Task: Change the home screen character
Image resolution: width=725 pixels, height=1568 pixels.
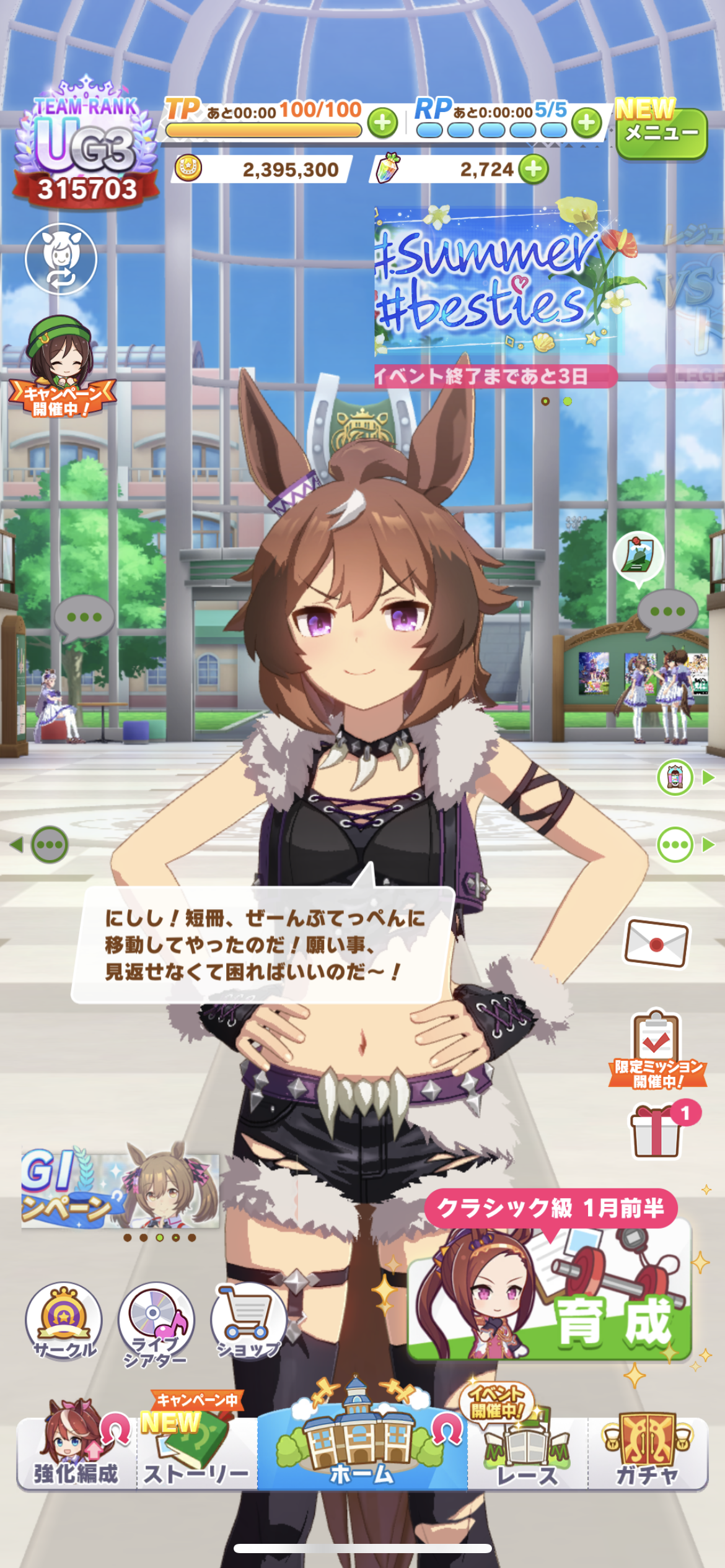Action: pos(61,259)
